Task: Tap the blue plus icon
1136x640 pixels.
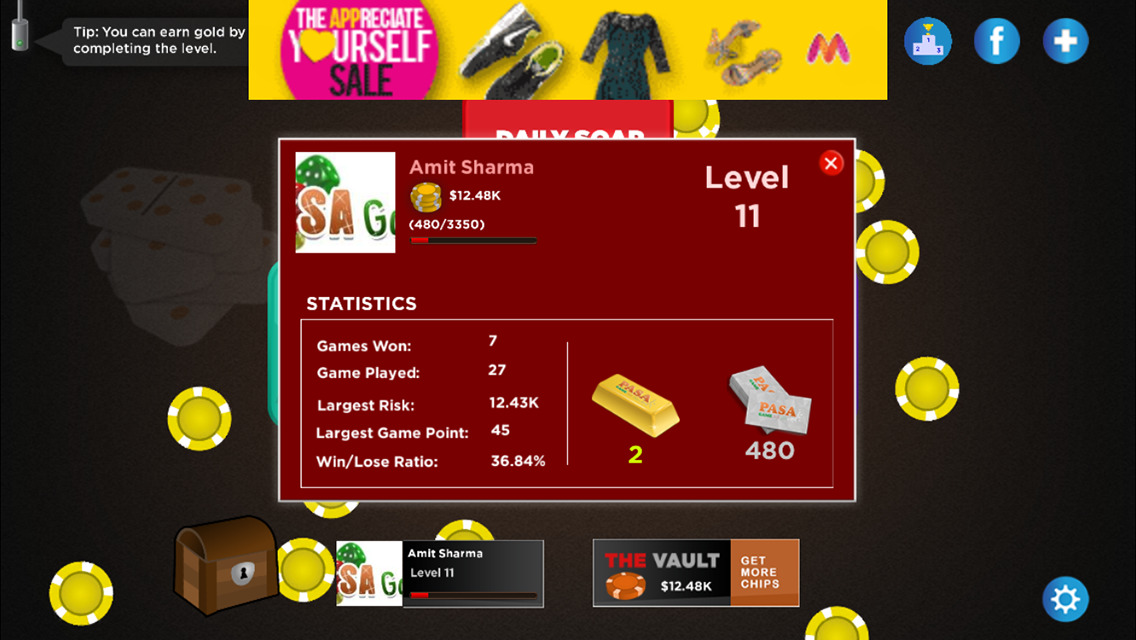Action: (1066, 41)
